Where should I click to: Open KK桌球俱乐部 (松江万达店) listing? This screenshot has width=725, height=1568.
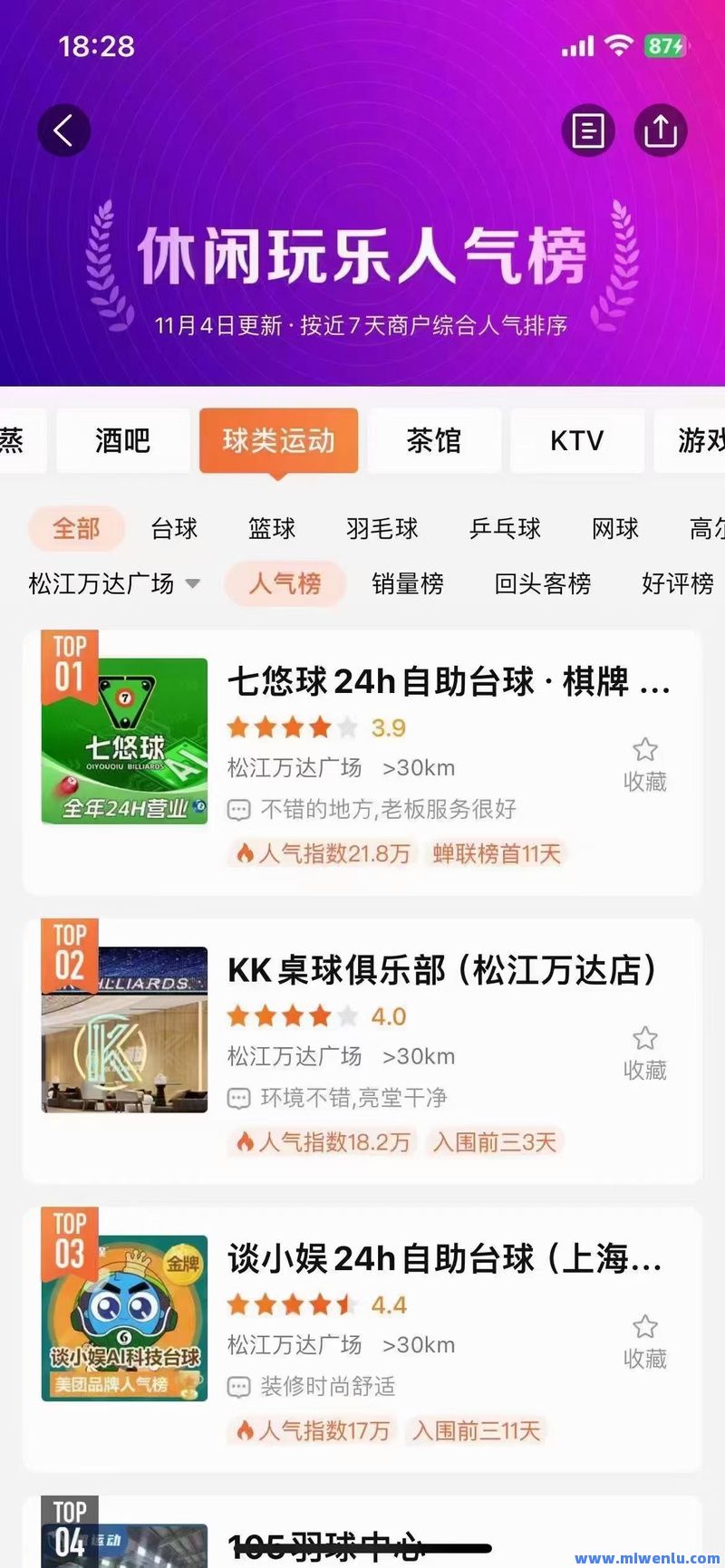click(442, 970)
